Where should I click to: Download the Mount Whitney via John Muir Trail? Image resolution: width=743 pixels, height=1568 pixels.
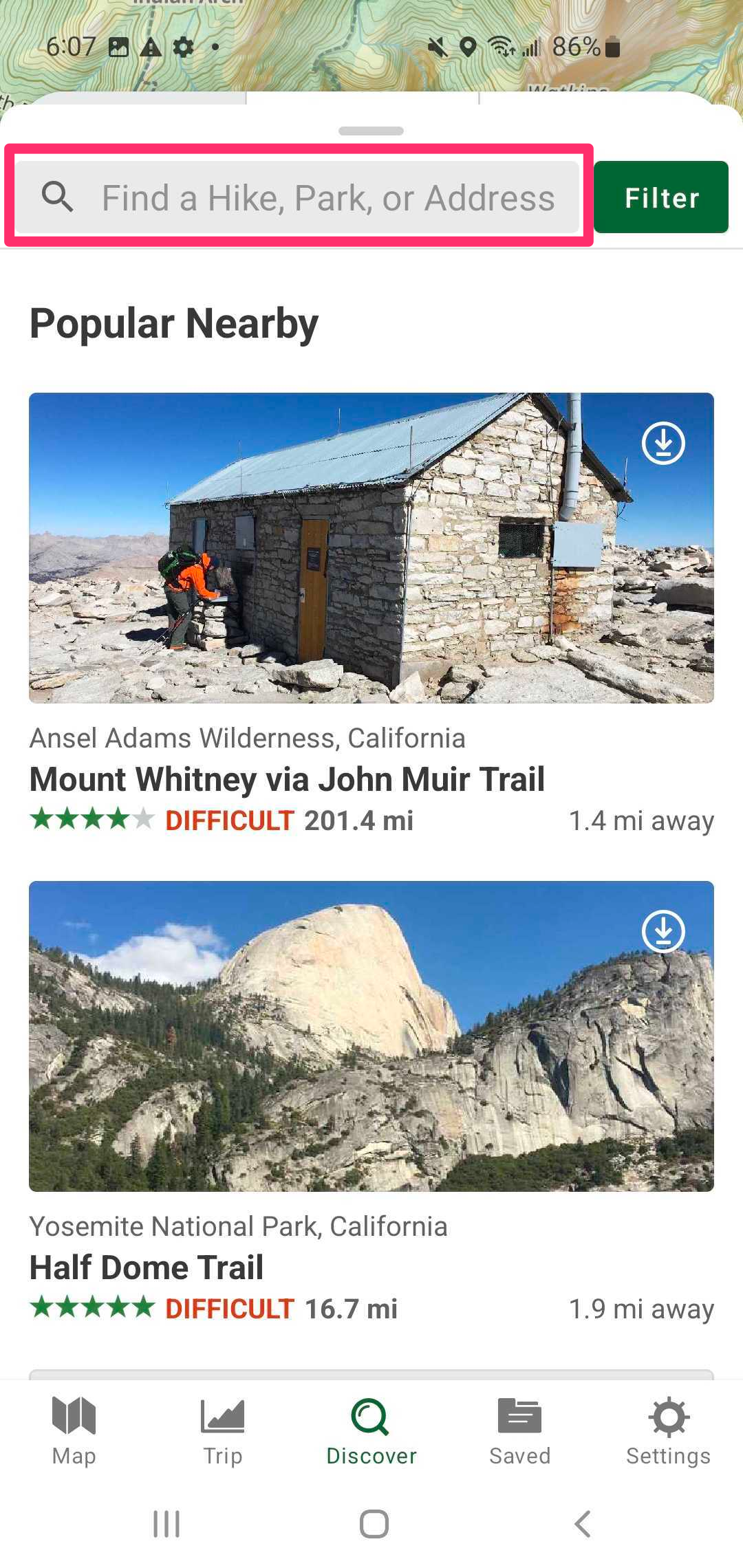pyautogui.click(x=663, y=444)
